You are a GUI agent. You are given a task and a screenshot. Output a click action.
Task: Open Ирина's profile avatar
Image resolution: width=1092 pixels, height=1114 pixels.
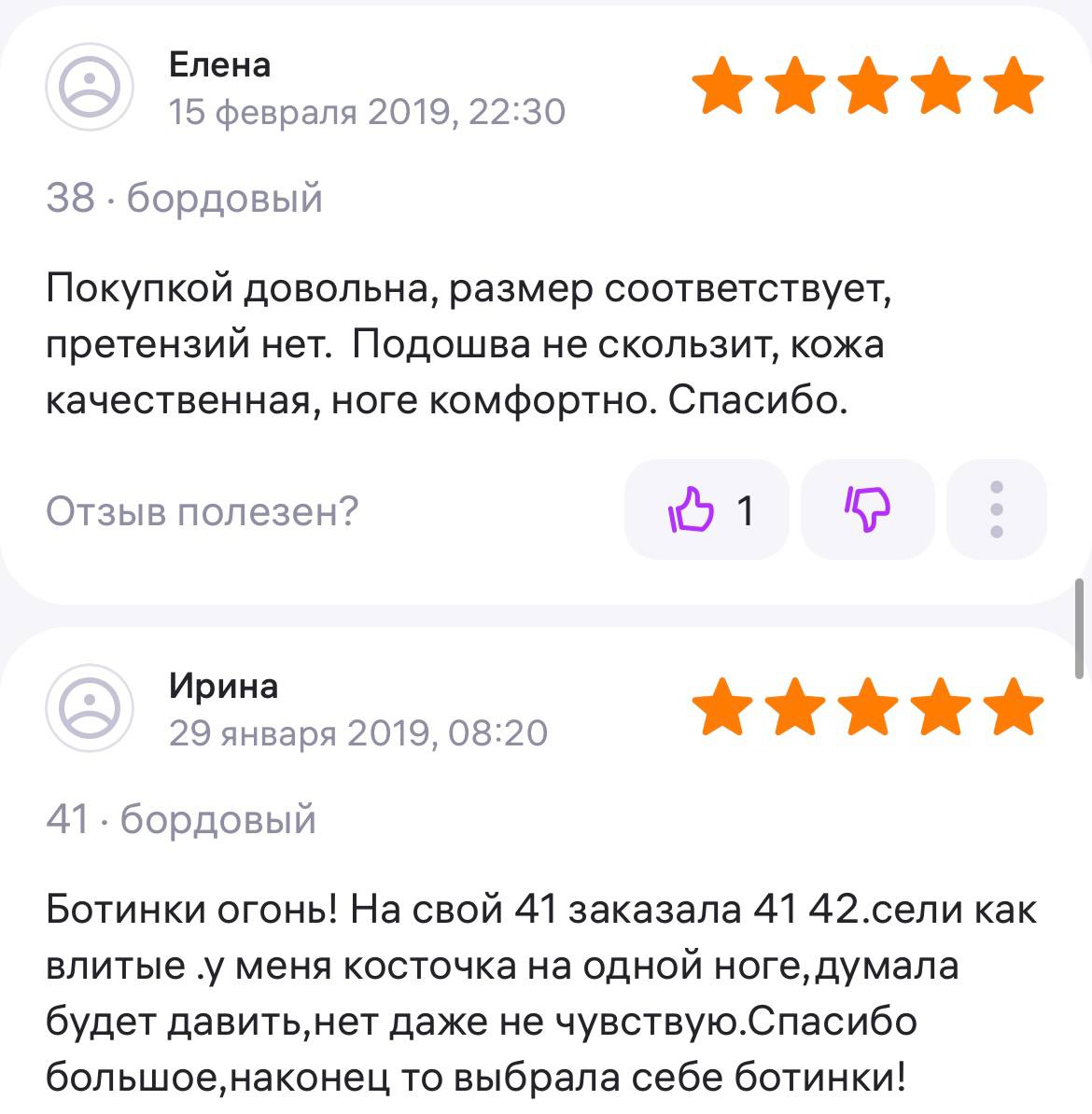pyautogui.click(x=90, y=708)
